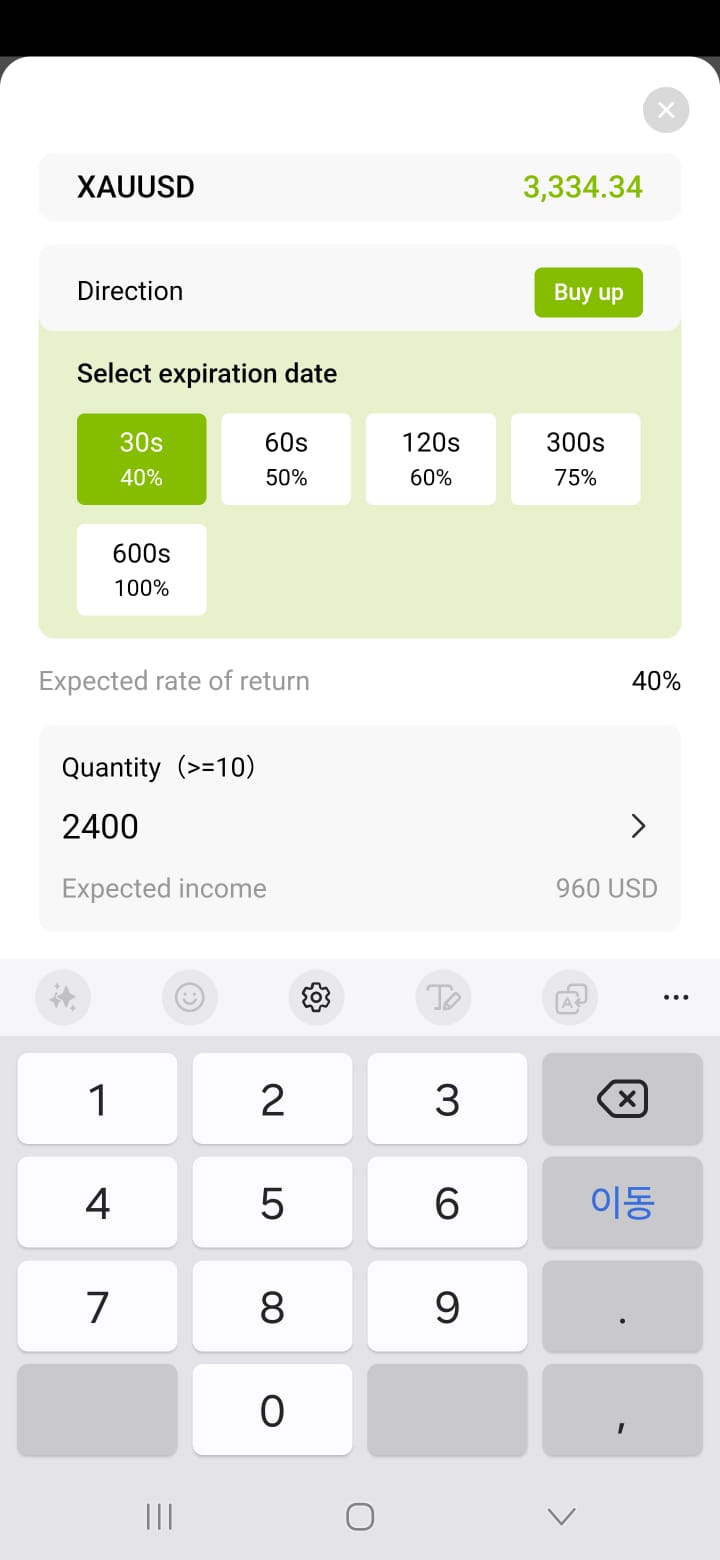Pick the 120s 60% expiration option

pos(431,459)
